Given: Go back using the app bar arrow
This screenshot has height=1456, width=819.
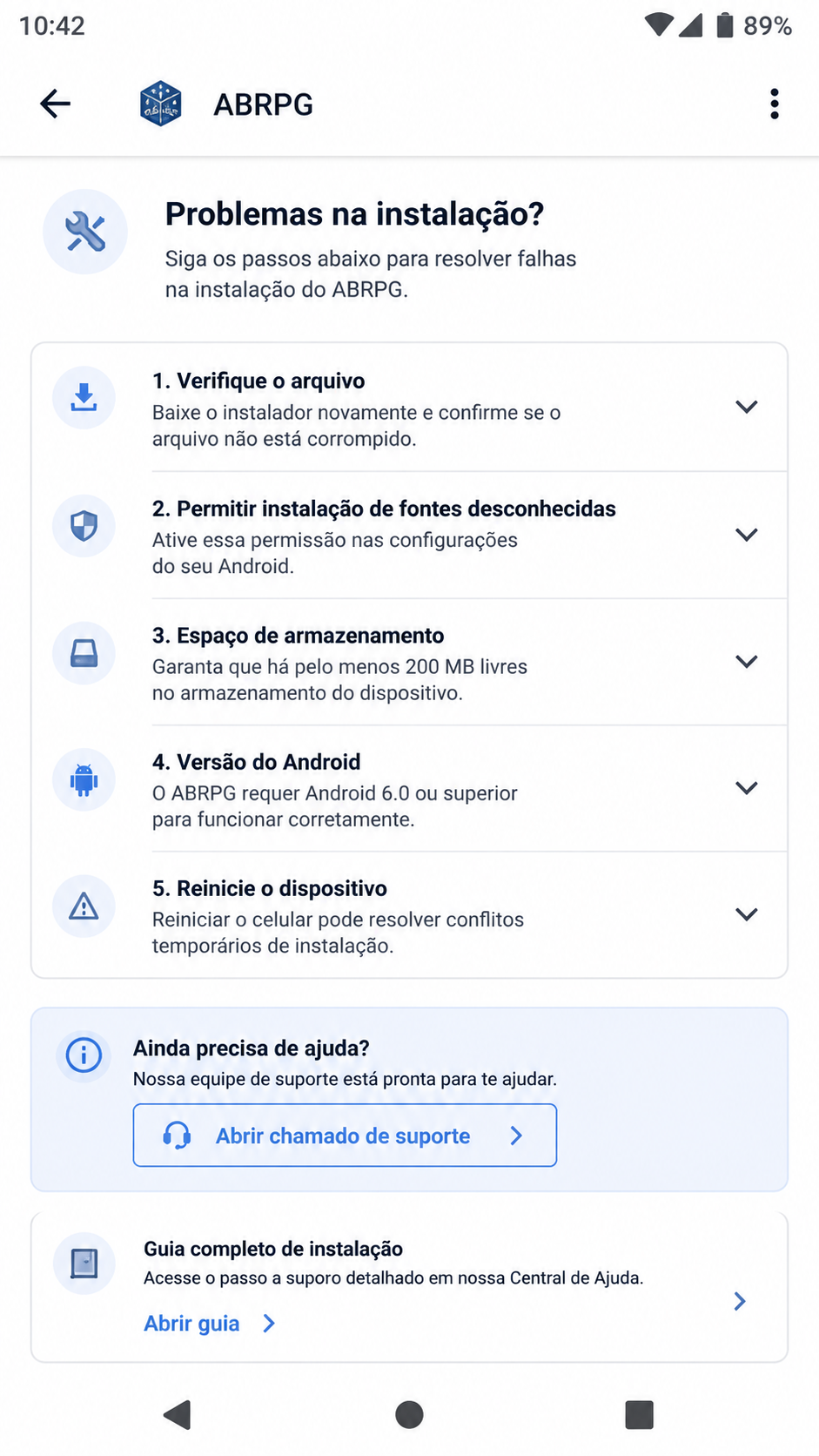Looking at the screenshot, I should tap(55, 104).
